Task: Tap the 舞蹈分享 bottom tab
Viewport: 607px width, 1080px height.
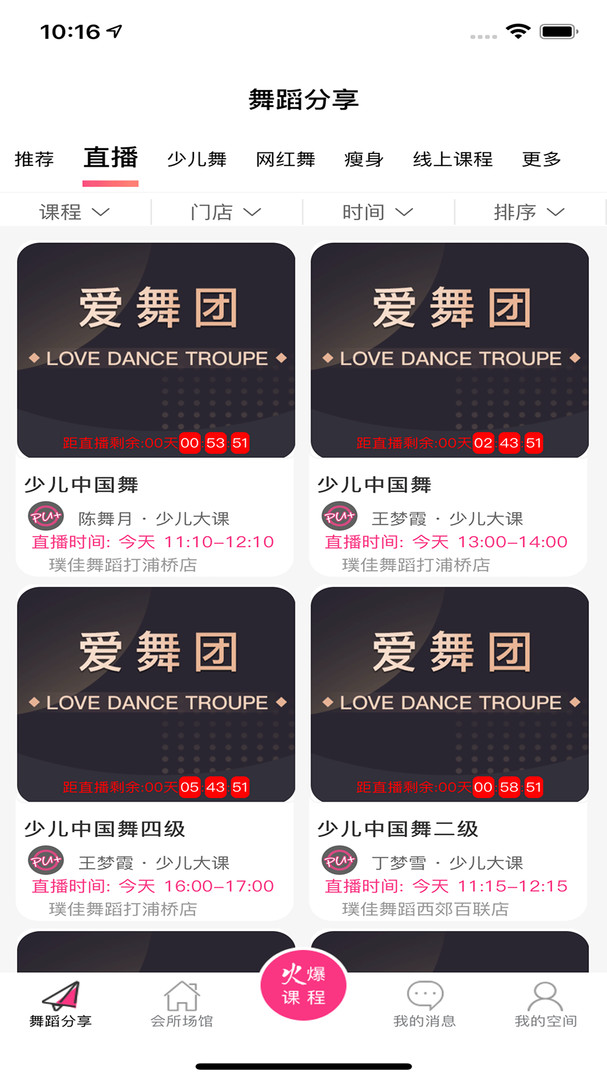Action: [61, 1004]
